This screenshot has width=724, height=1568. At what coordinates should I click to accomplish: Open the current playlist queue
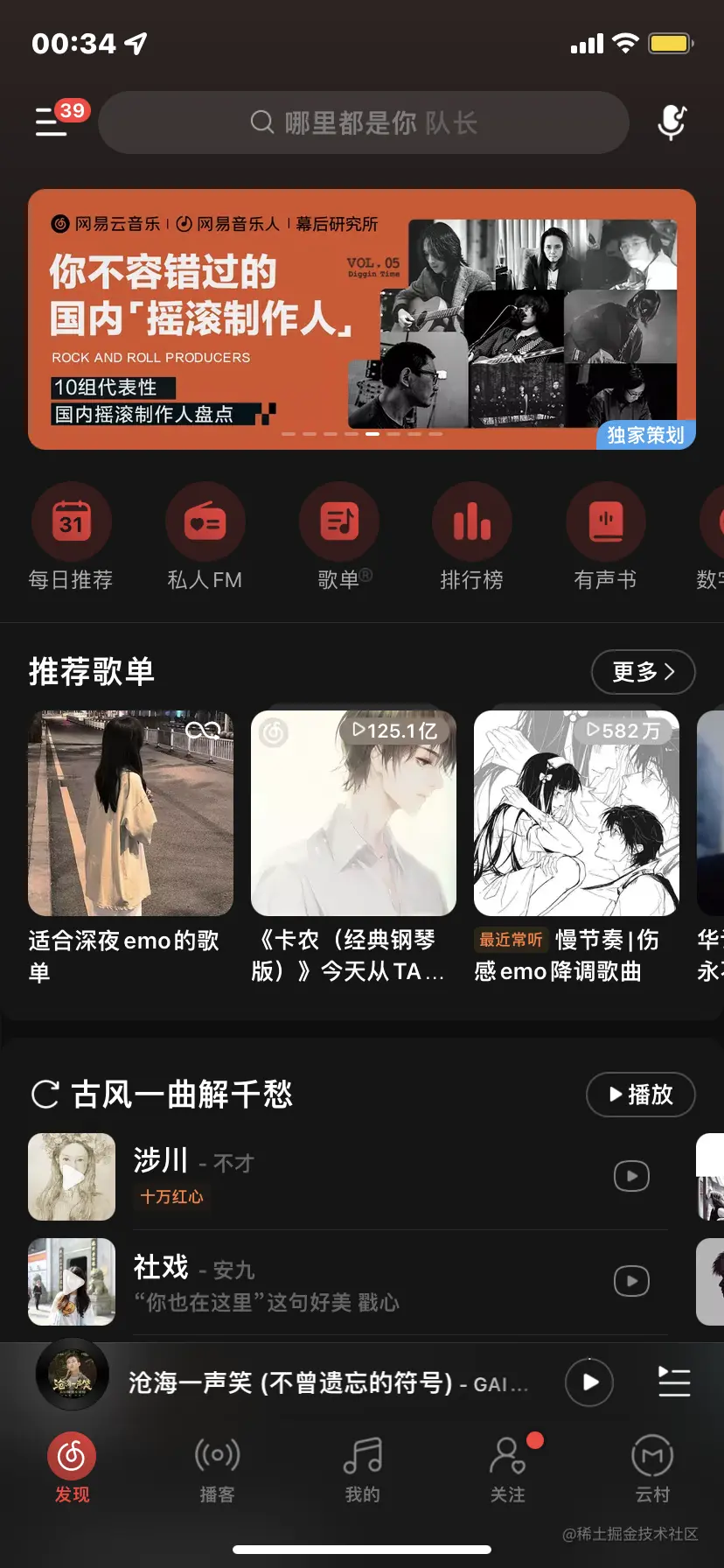(x=673, y=1382)
